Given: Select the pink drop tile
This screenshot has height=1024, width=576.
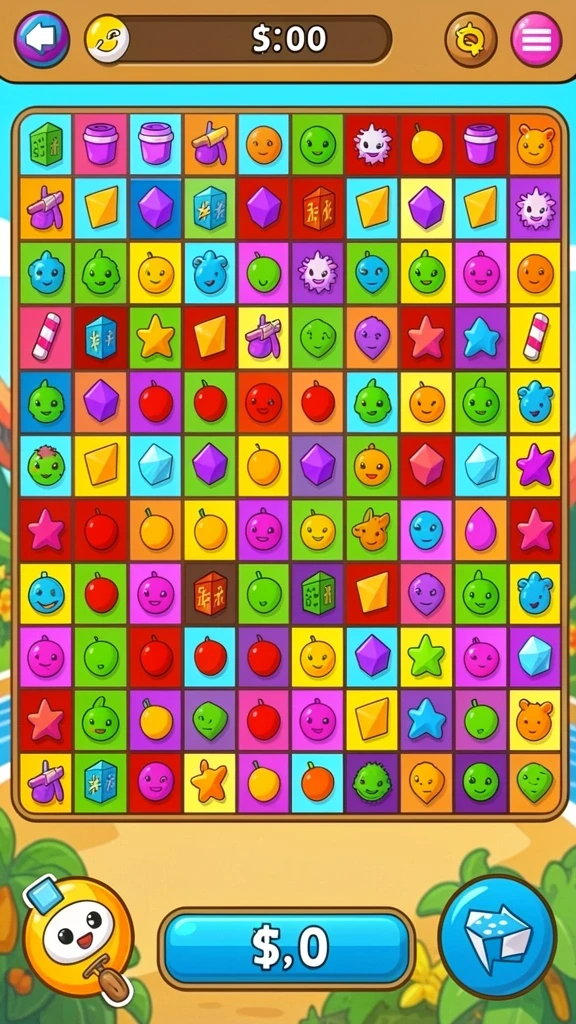Looking at the screenshot, I should 481,530.
